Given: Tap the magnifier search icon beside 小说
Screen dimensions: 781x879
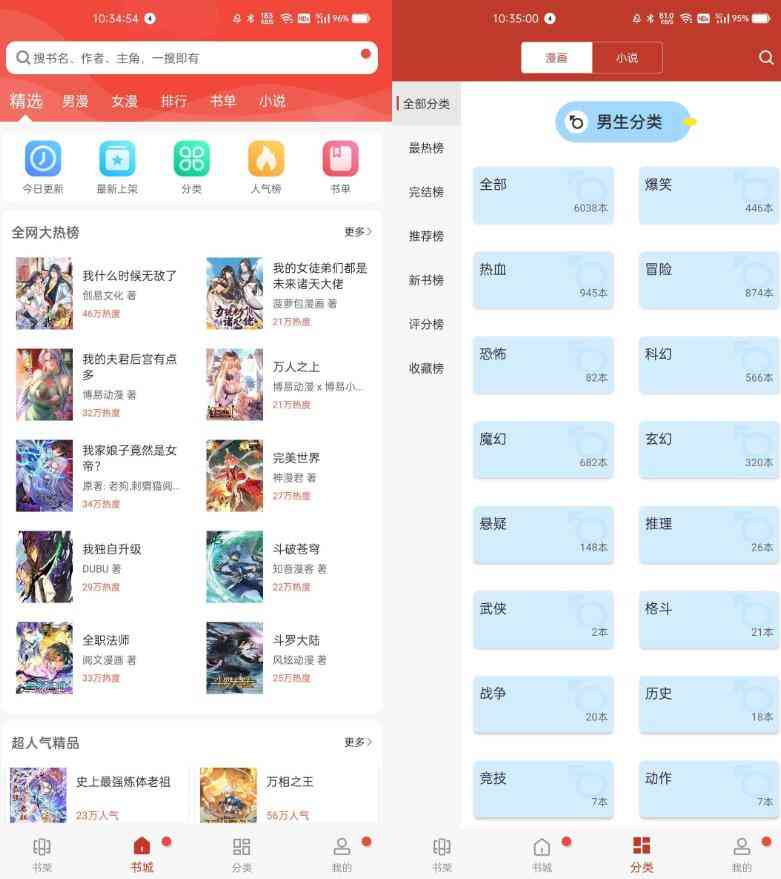Looking at the screenshot, I should [766, 58].
